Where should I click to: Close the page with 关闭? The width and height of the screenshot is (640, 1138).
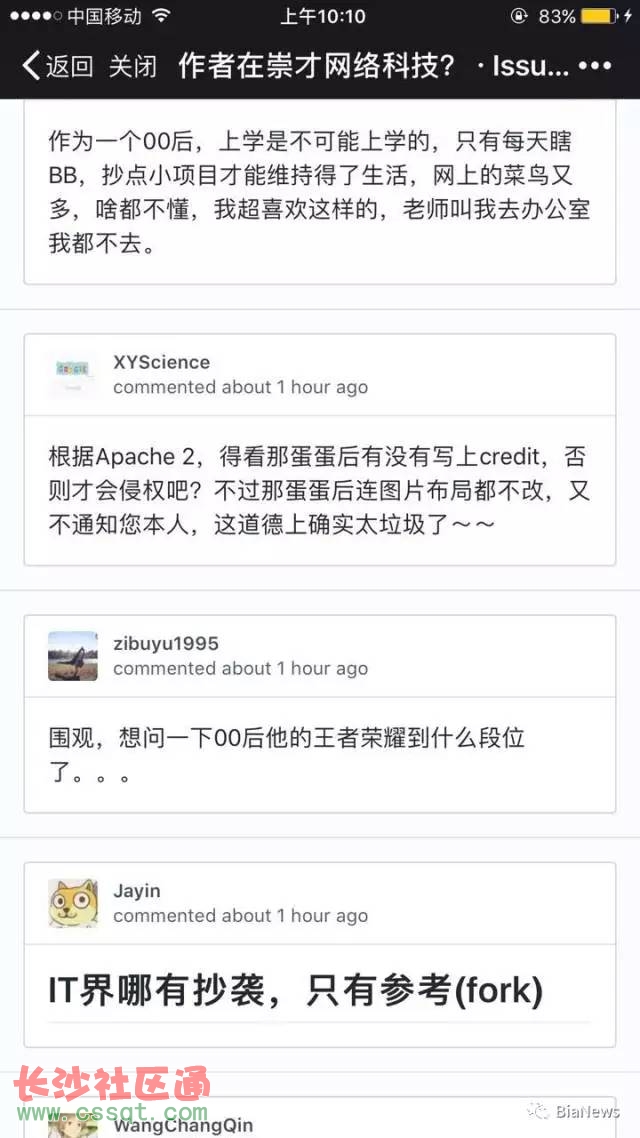coord(133,67)
